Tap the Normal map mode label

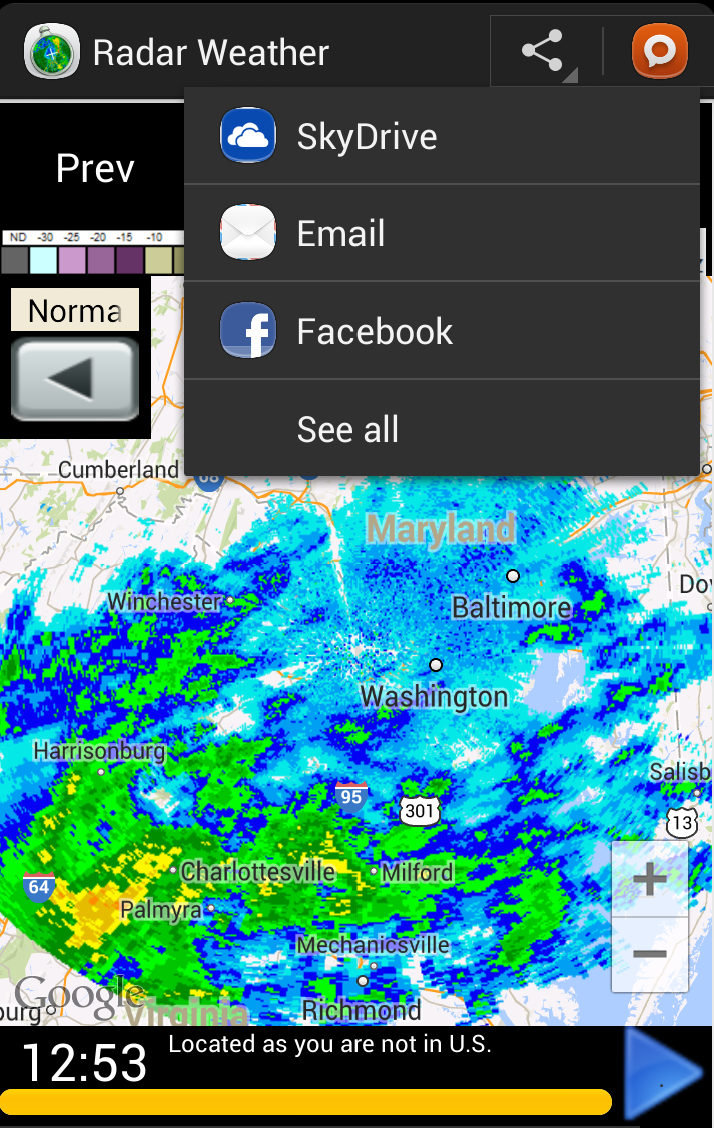point(75,310)
